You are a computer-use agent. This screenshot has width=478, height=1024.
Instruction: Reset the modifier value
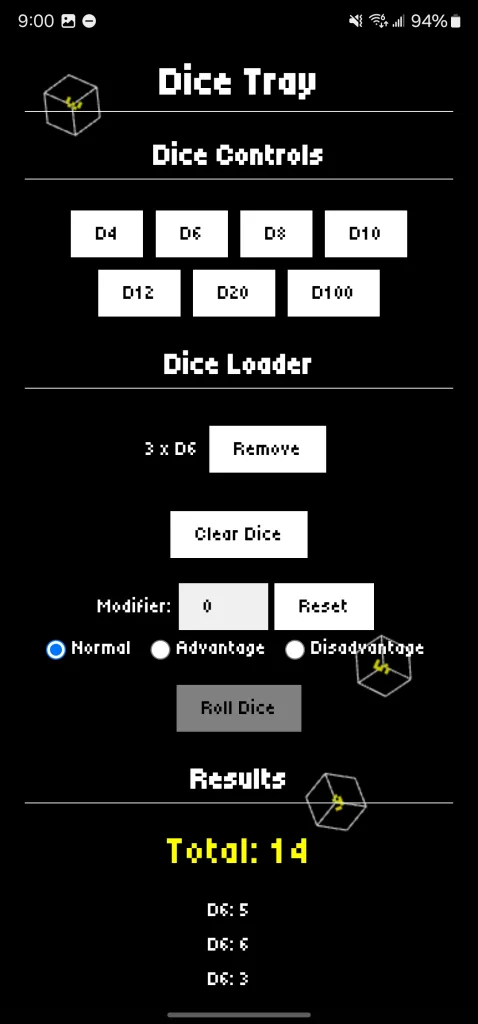[324, 606]
